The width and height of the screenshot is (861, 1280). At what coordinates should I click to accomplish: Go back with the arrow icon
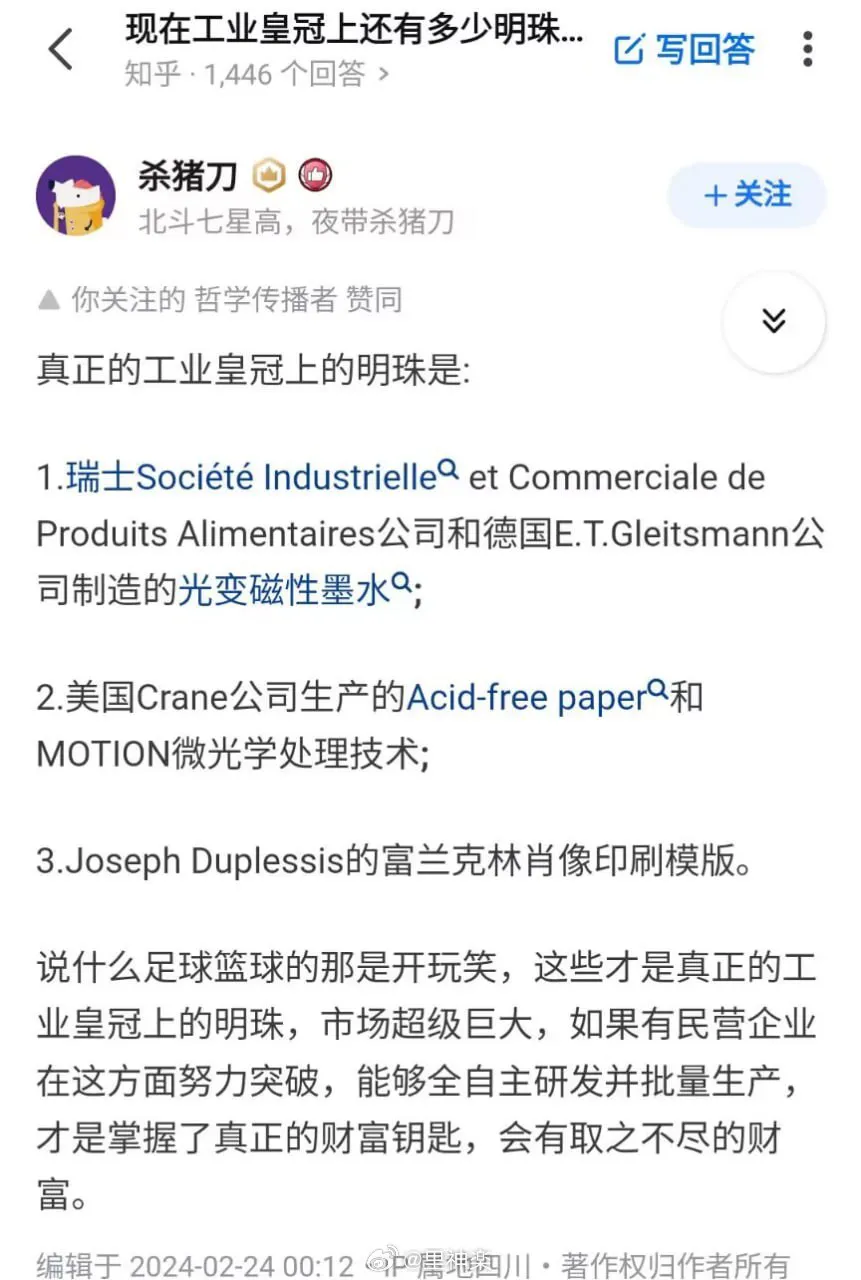(x=61, y=49)
